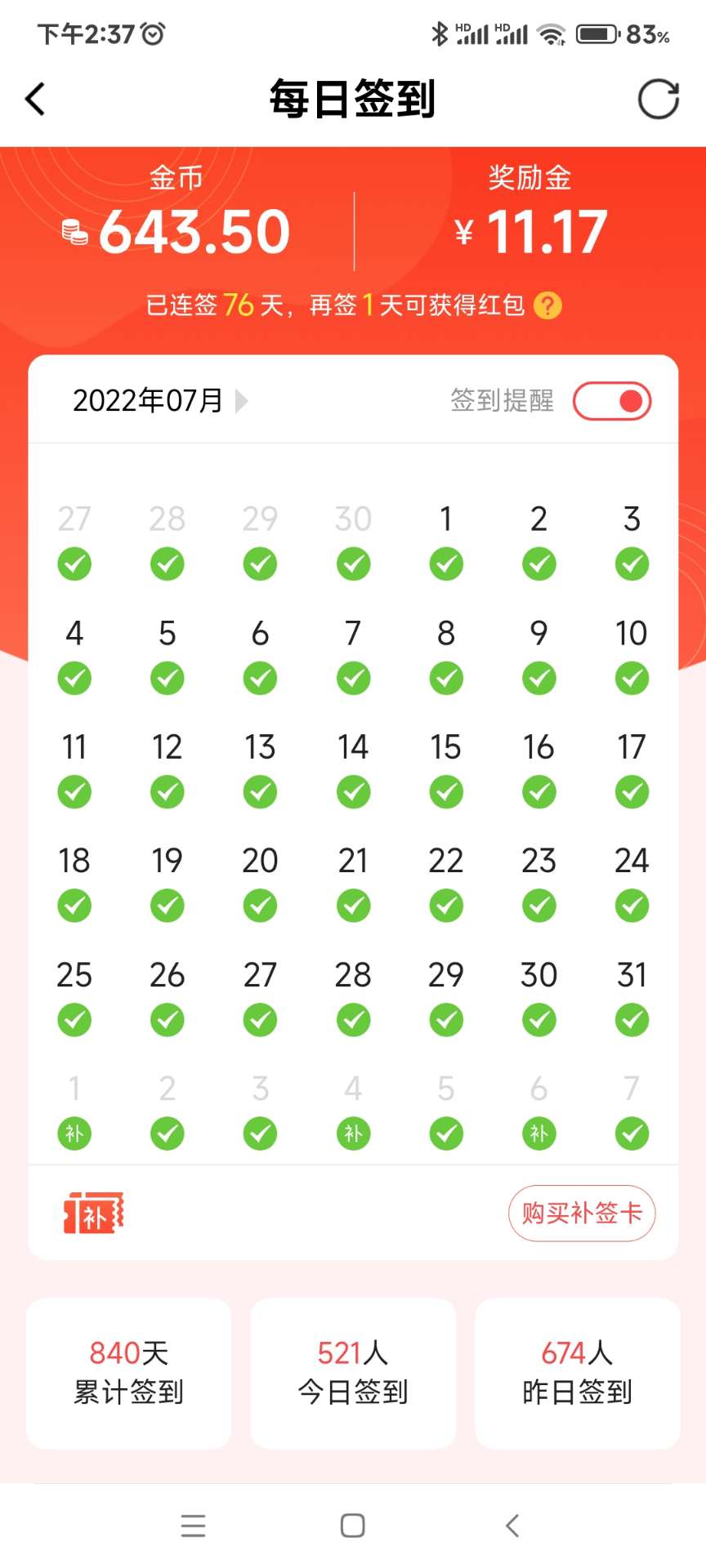Viewport: 706px width, 1568px height.
Task: Open the 补 make-up card ticket icon
Action: pos(94,1214)
